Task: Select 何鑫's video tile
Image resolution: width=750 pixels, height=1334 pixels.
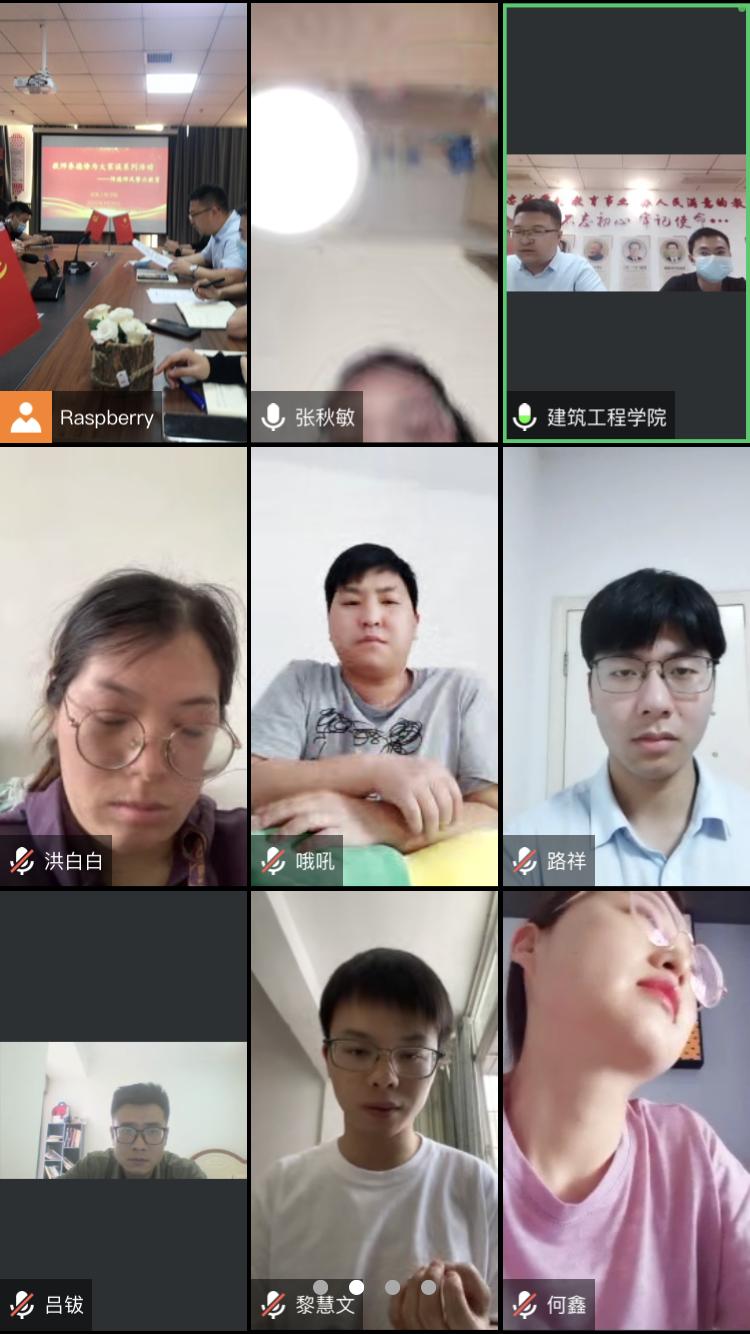Action: [x=626, y=1110]
